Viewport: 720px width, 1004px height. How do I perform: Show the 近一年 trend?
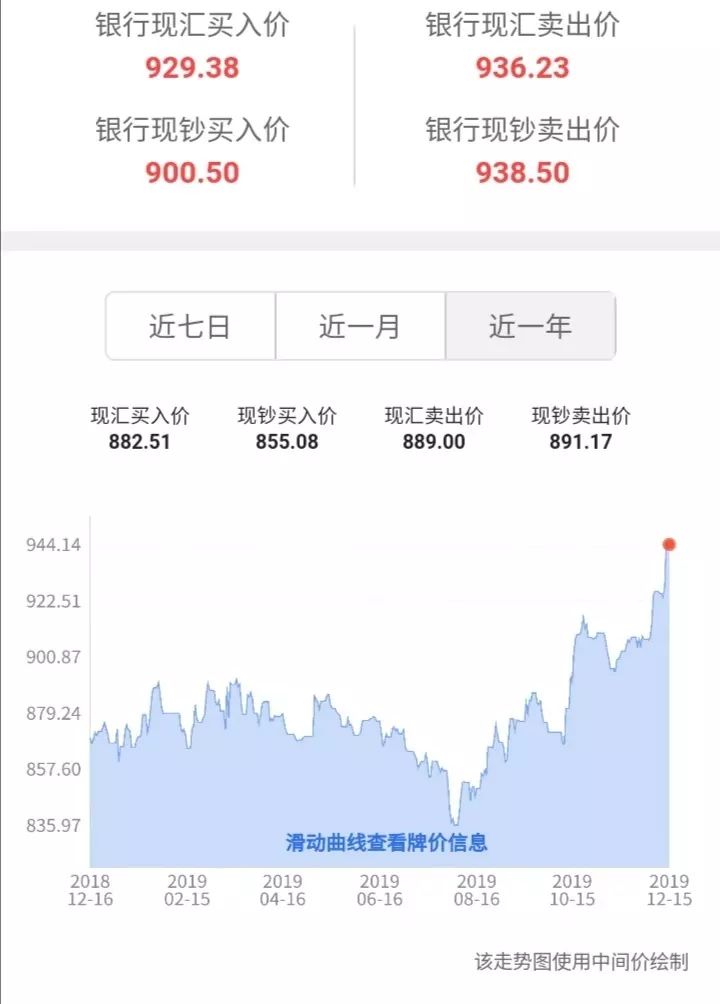(x=530, y=326)
